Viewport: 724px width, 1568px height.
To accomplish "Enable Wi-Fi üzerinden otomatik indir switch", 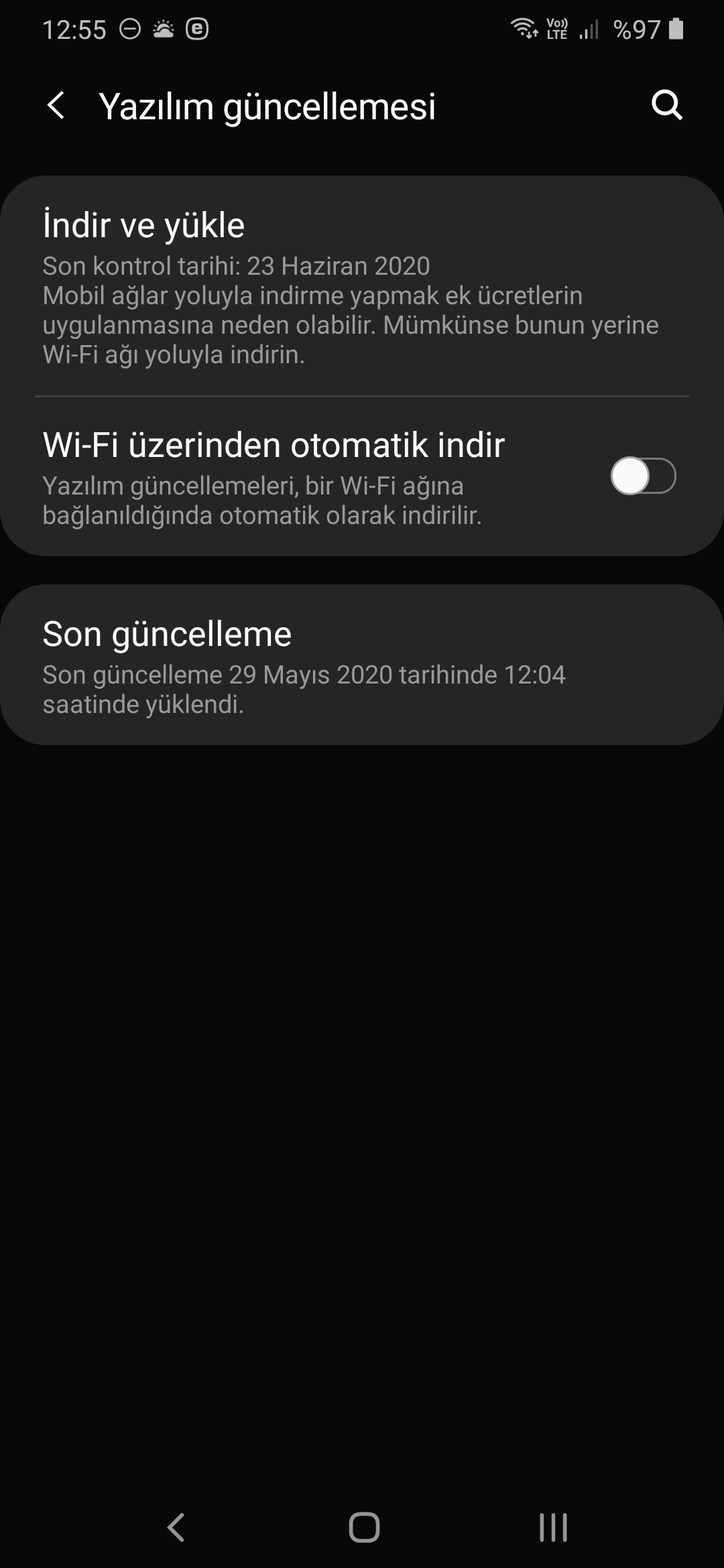I will tap(643, 476).
